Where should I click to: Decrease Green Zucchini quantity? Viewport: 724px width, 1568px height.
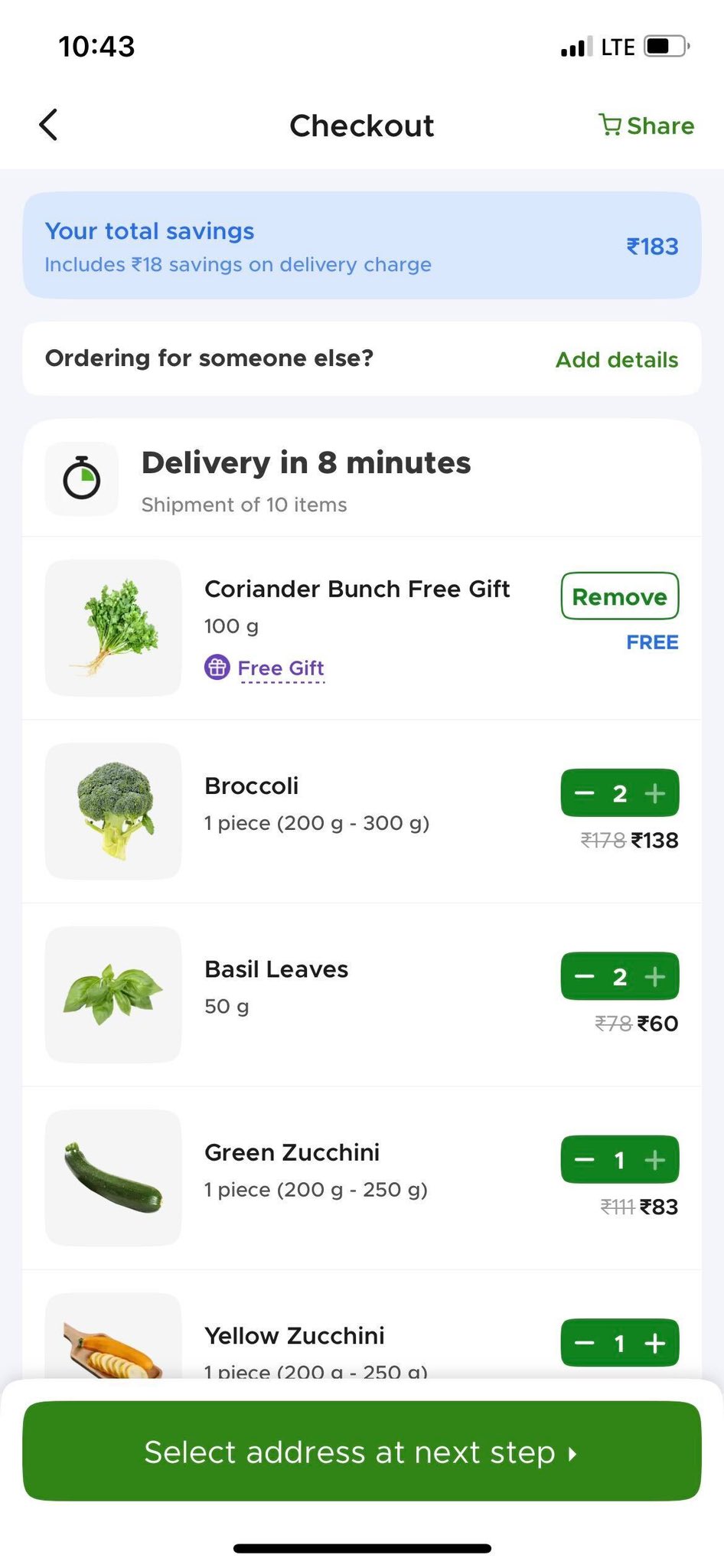pos(585,1160)
